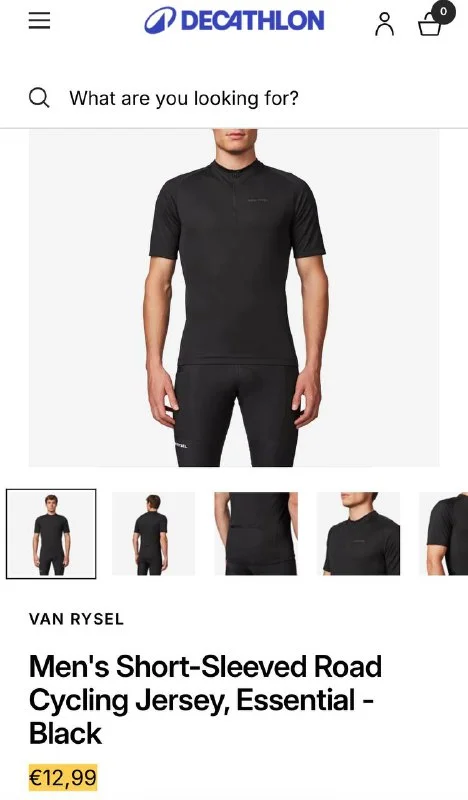468x800 pixels.
Task: Tap the product search field
Action: pyautogui.click(x=234, y=97)
